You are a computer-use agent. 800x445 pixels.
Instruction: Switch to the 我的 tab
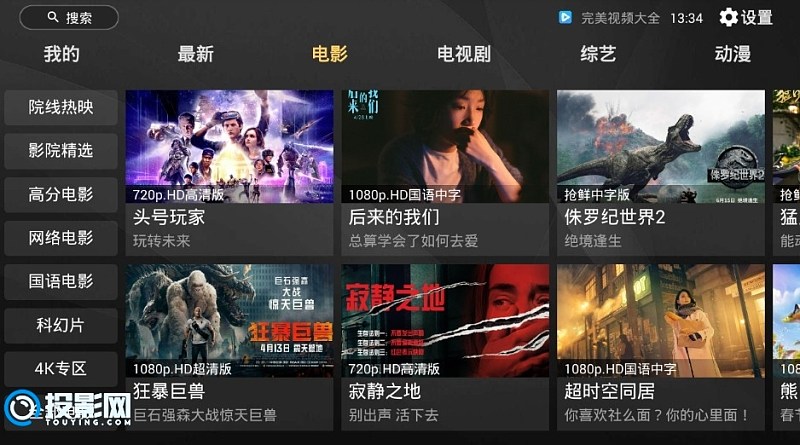click(61, 54)
